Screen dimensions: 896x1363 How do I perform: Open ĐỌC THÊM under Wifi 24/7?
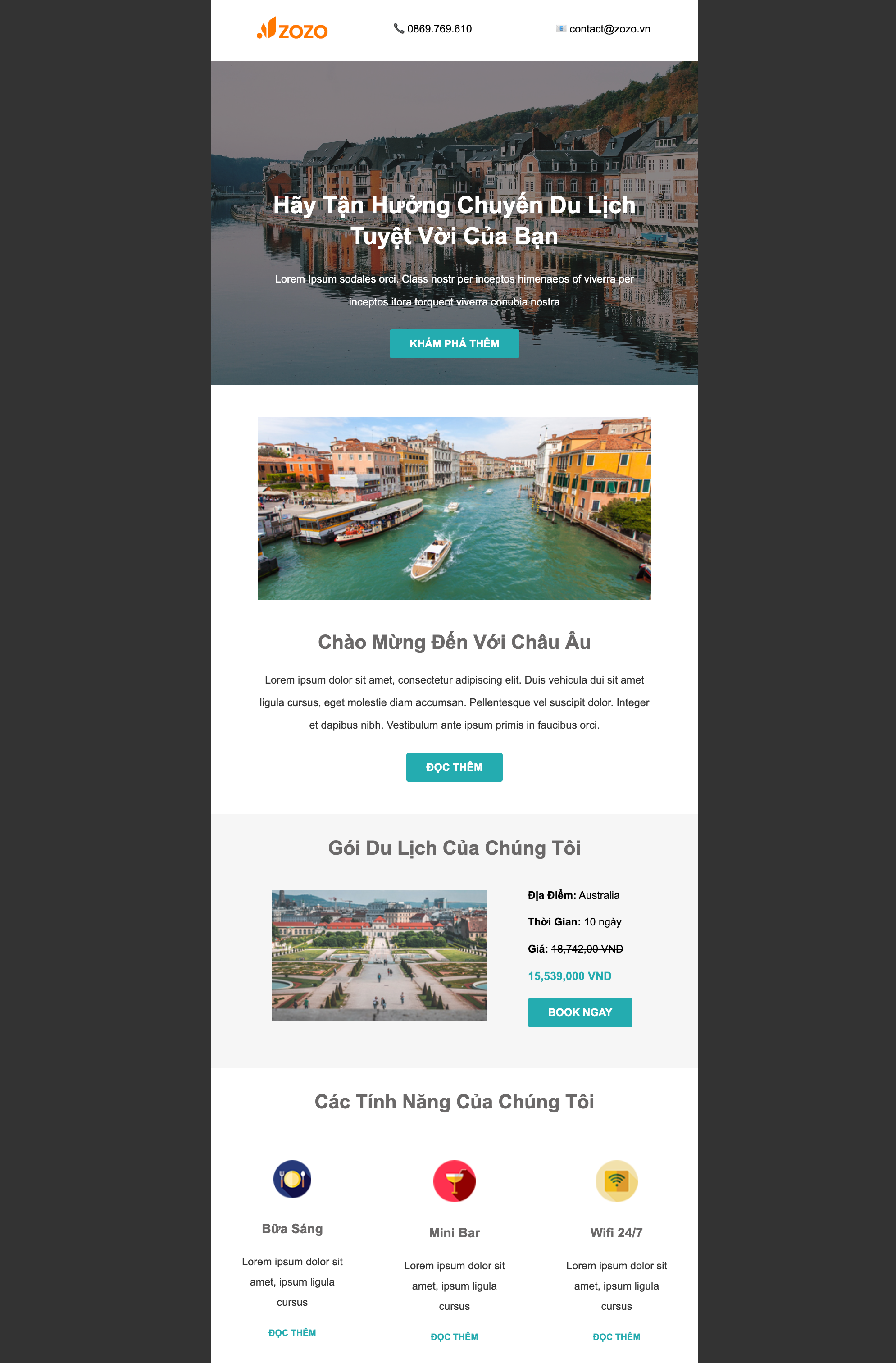[x=616, y=1337]
